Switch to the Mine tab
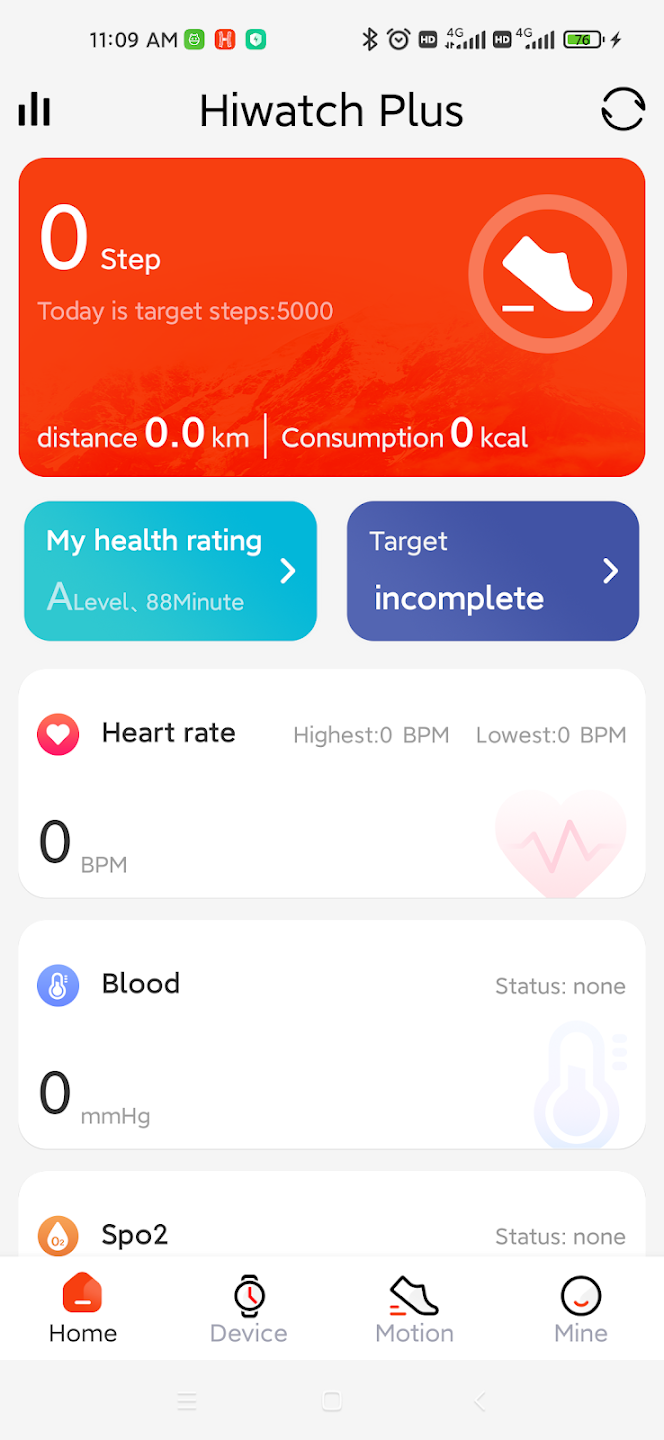Image resolution: width=664 pixels, height=1440 pixels. point(580,1310)
